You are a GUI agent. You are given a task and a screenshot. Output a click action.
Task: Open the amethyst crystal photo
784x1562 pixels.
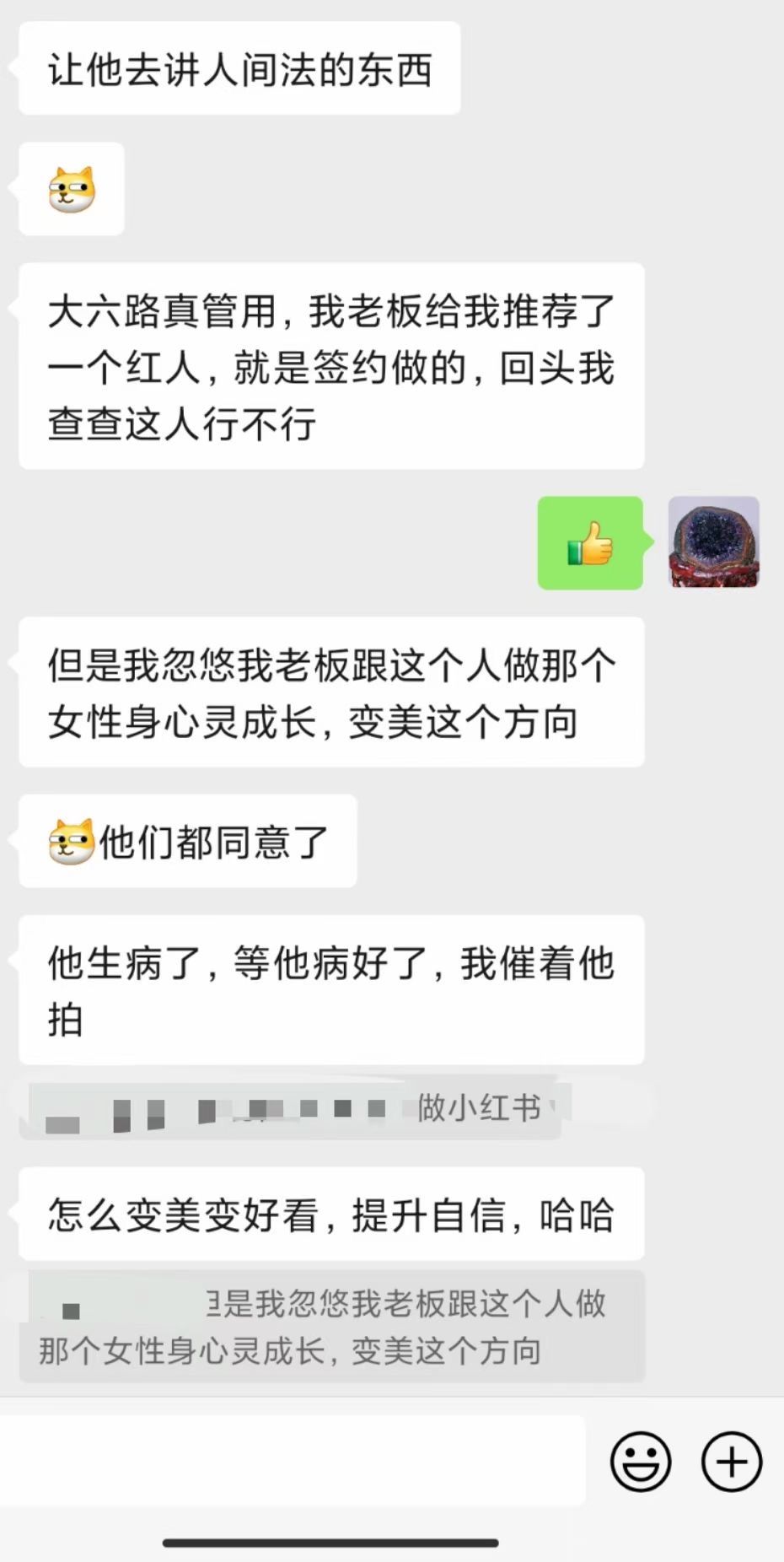[713, 541]
